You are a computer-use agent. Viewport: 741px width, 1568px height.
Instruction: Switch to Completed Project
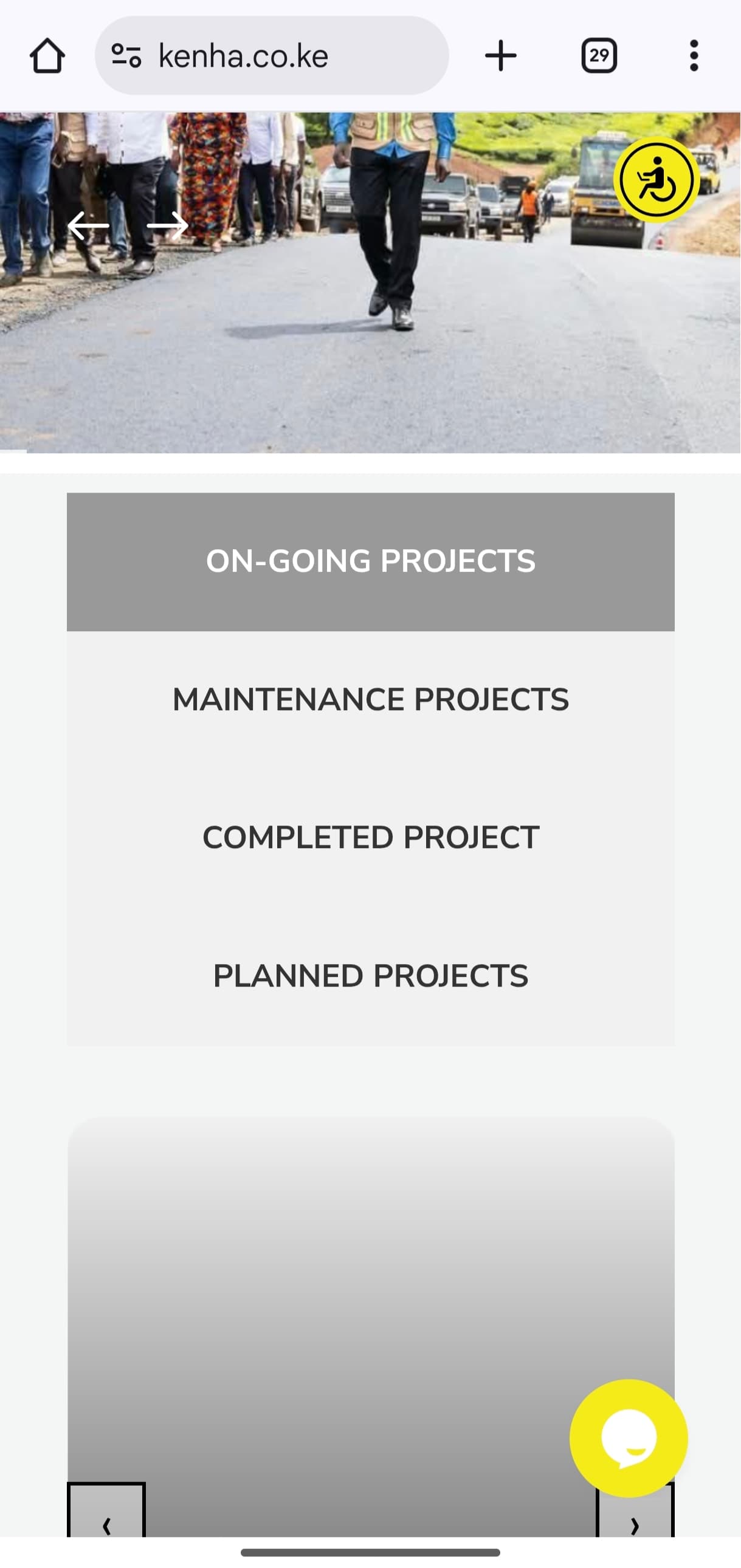(370, 838)
